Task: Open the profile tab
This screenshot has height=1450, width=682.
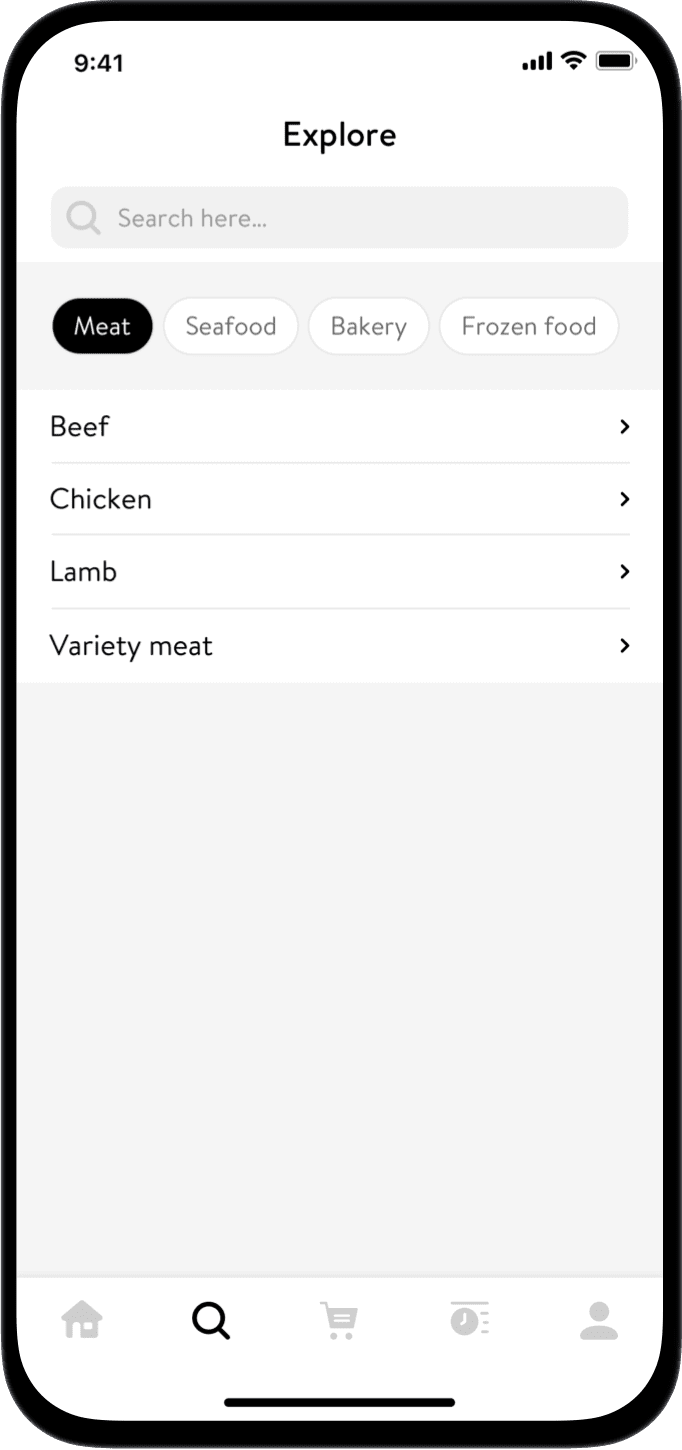Action: [x=599, y=1321]
